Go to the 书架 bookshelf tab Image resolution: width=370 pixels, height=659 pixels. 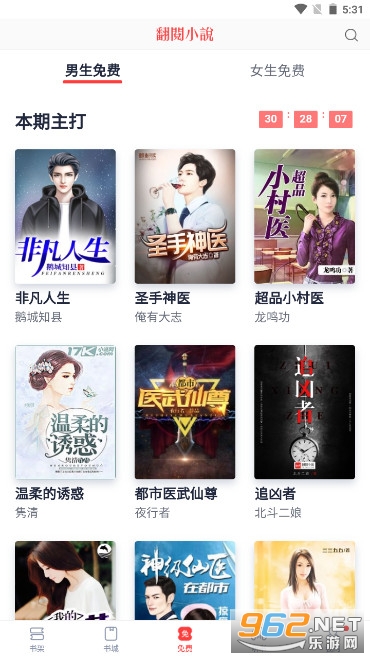coord(37,639)
